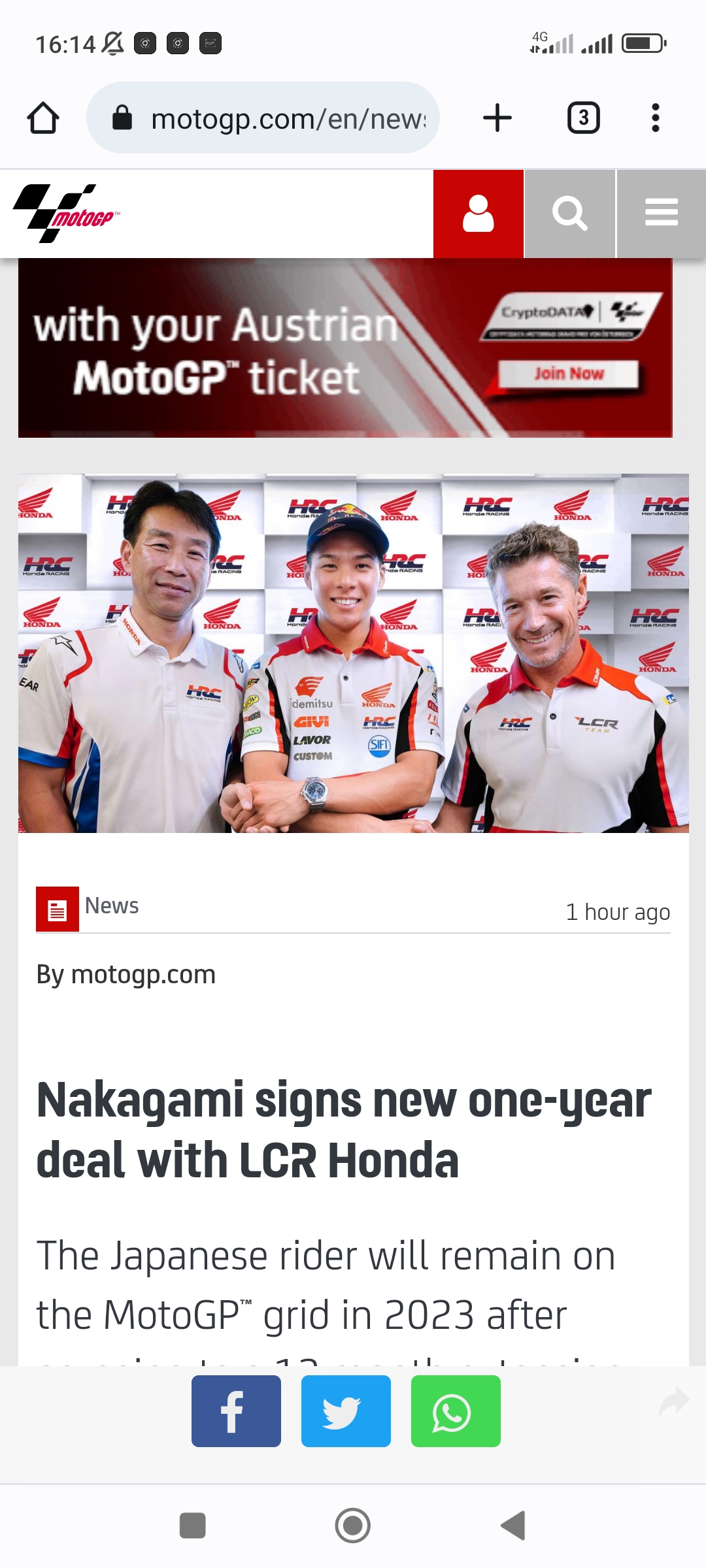
Task: Tap Join Now on the ticket banner
Action: pyautogui.click(x=568, y=374)
